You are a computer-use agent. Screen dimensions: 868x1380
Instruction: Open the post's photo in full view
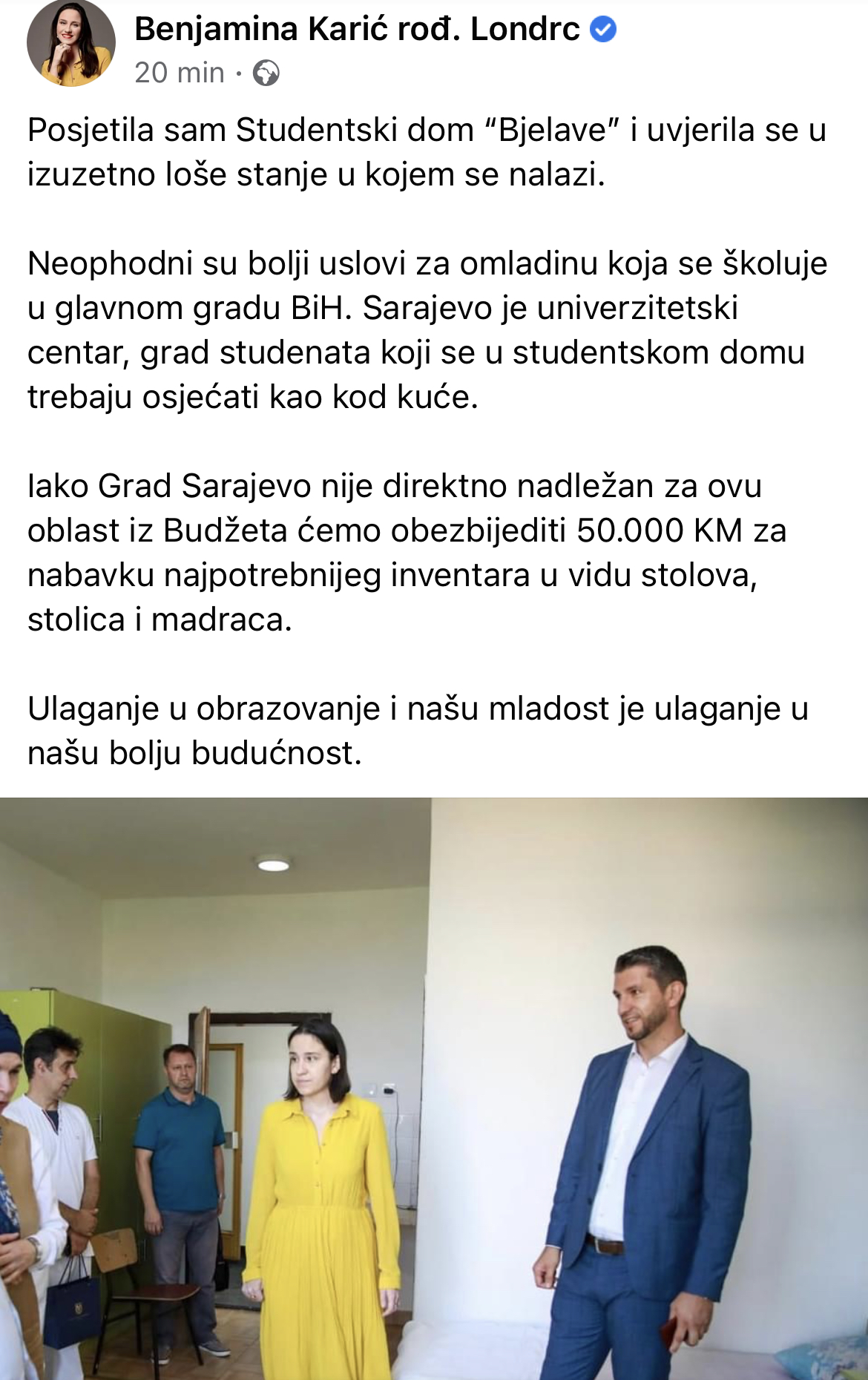434,1088
